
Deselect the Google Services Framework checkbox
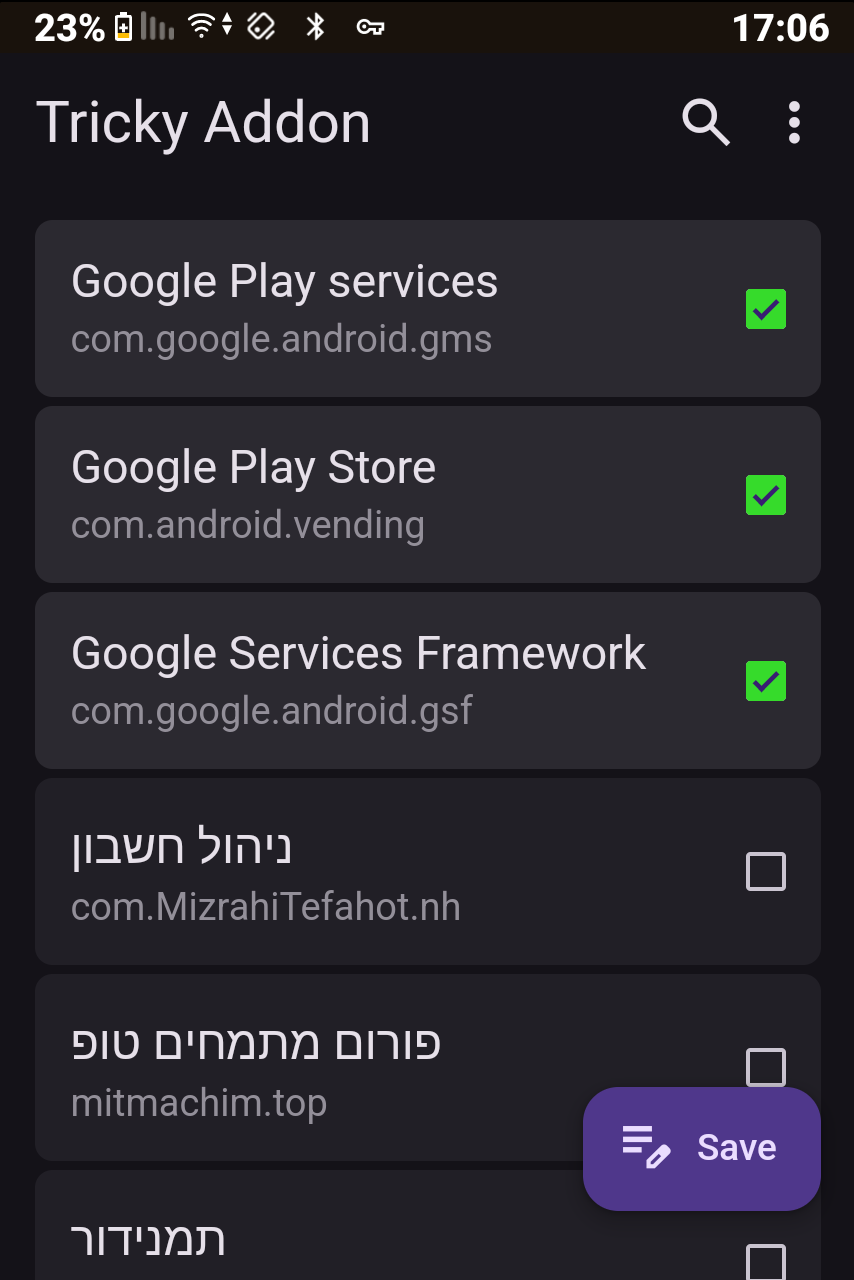point(766,681)
